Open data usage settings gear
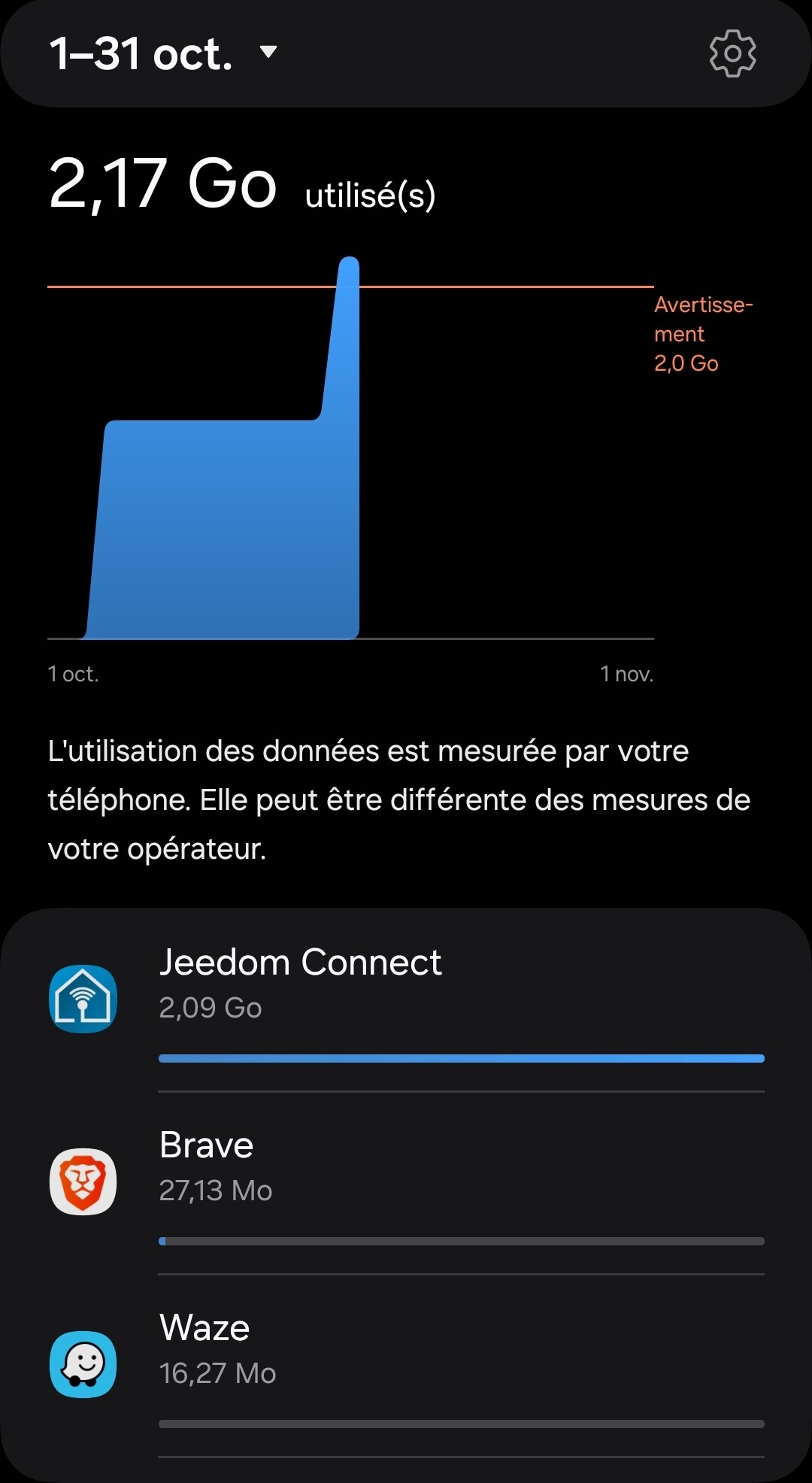 (732, 53)
